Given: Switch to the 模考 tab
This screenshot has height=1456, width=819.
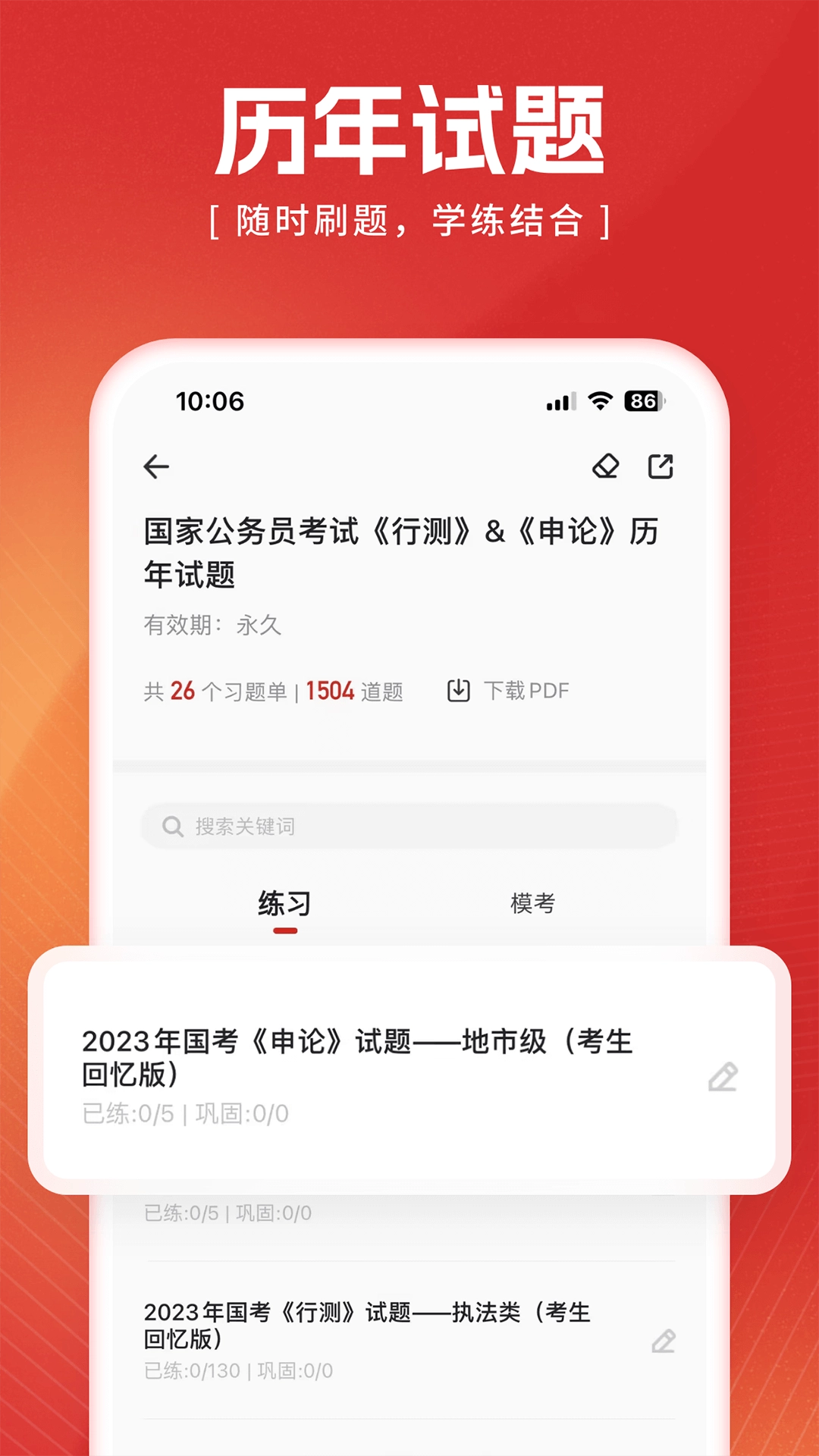Looking at the screenshot, I should click(532, 902).
